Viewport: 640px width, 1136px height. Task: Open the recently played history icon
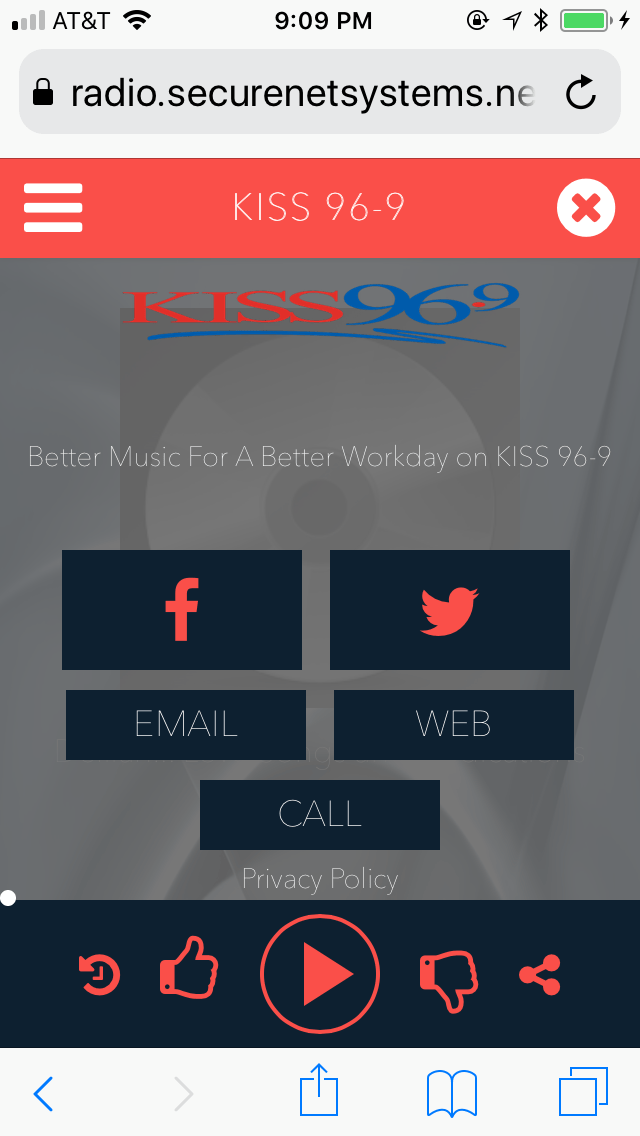click(x=99, y=974)
